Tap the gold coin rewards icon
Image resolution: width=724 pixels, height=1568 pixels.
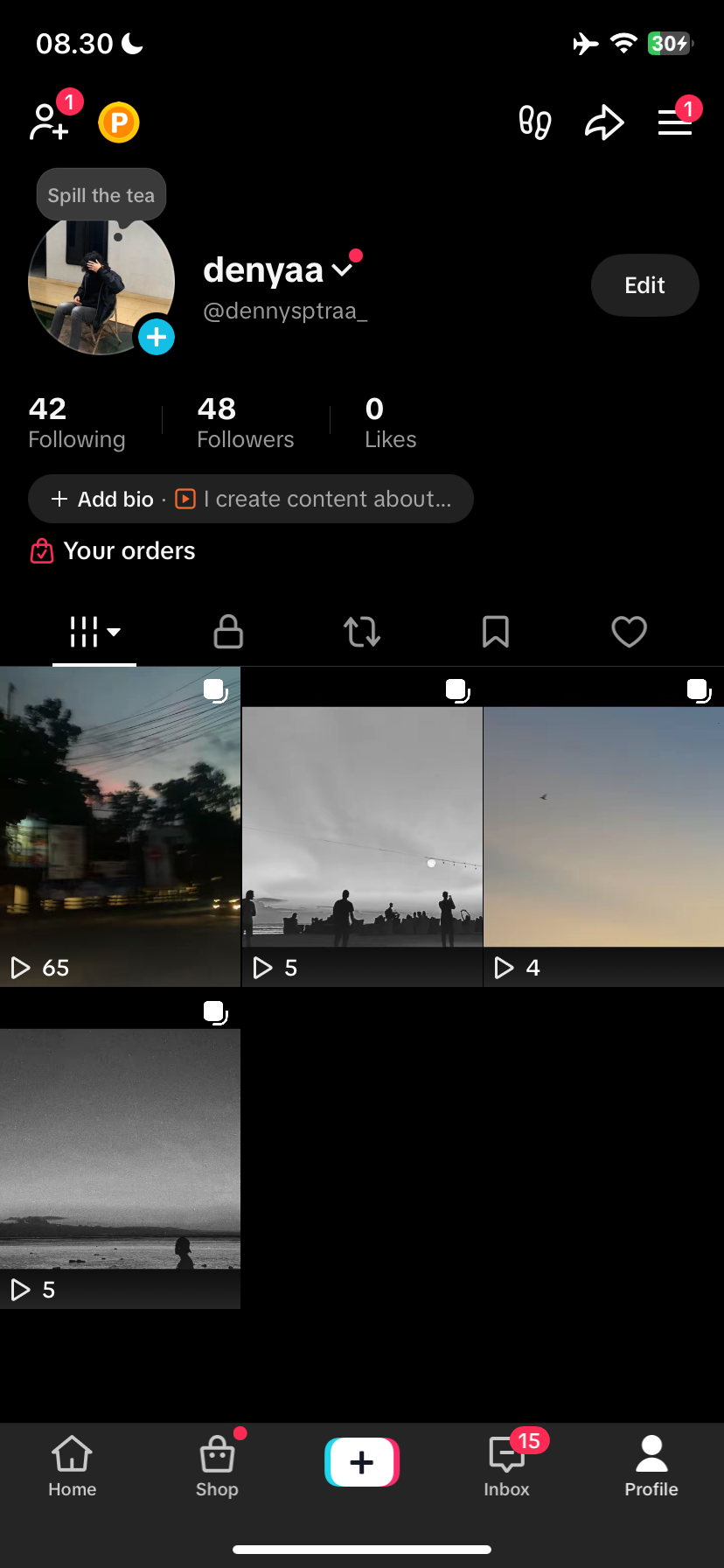coord(119,122)
